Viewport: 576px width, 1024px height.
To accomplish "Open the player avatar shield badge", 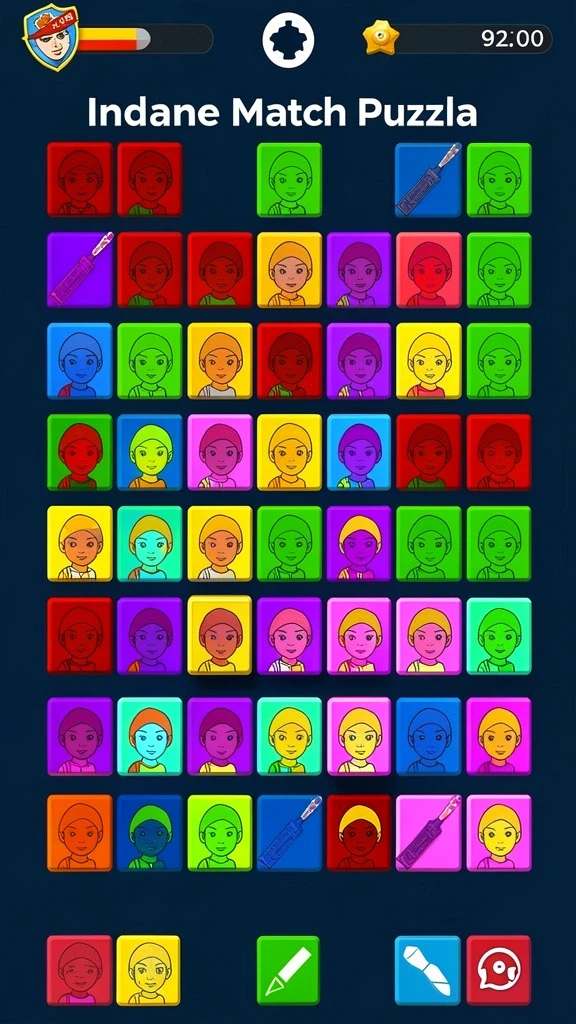I will point(51,37).
